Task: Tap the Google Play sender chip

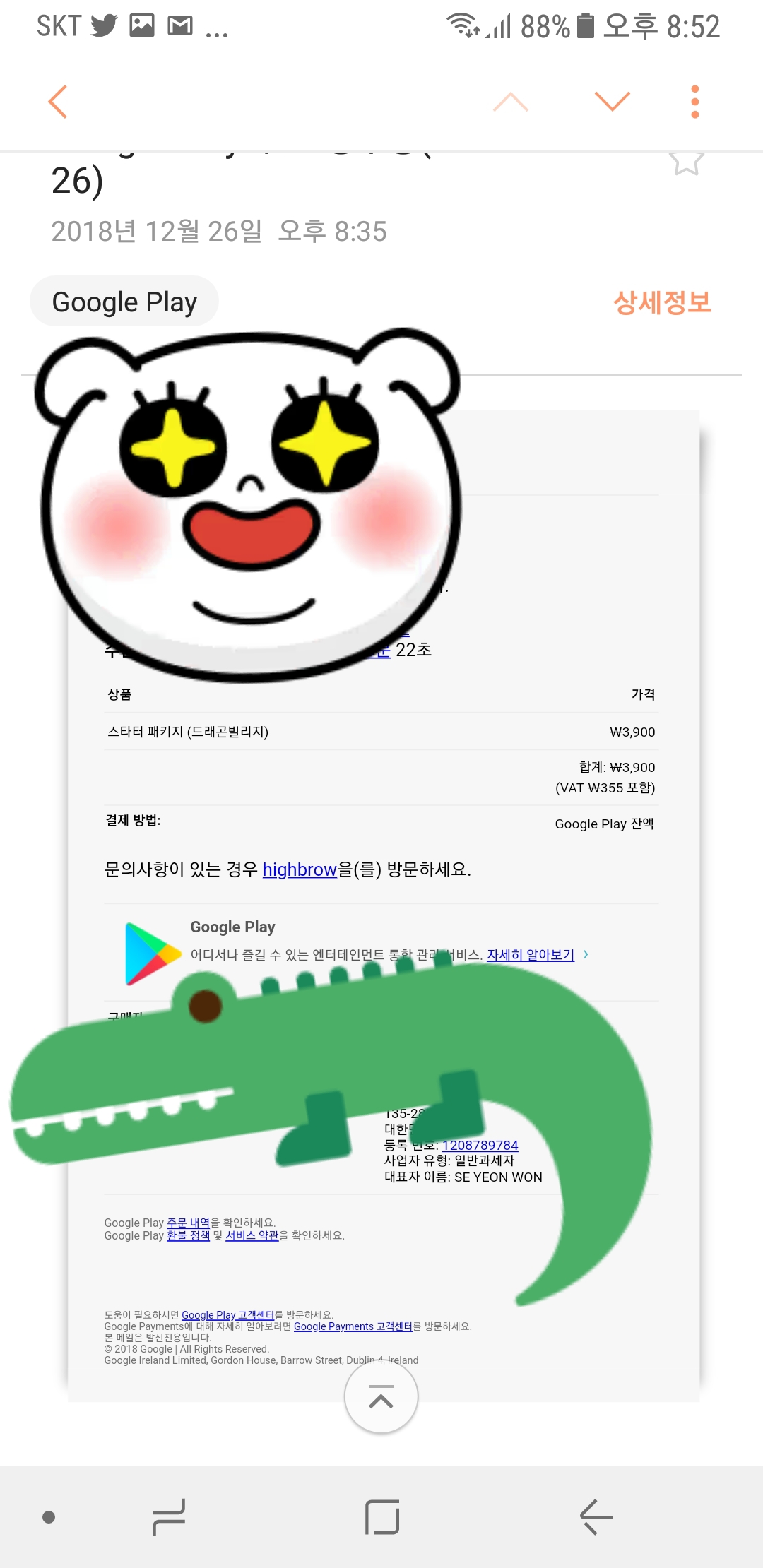Action: [x=124, y=302]
